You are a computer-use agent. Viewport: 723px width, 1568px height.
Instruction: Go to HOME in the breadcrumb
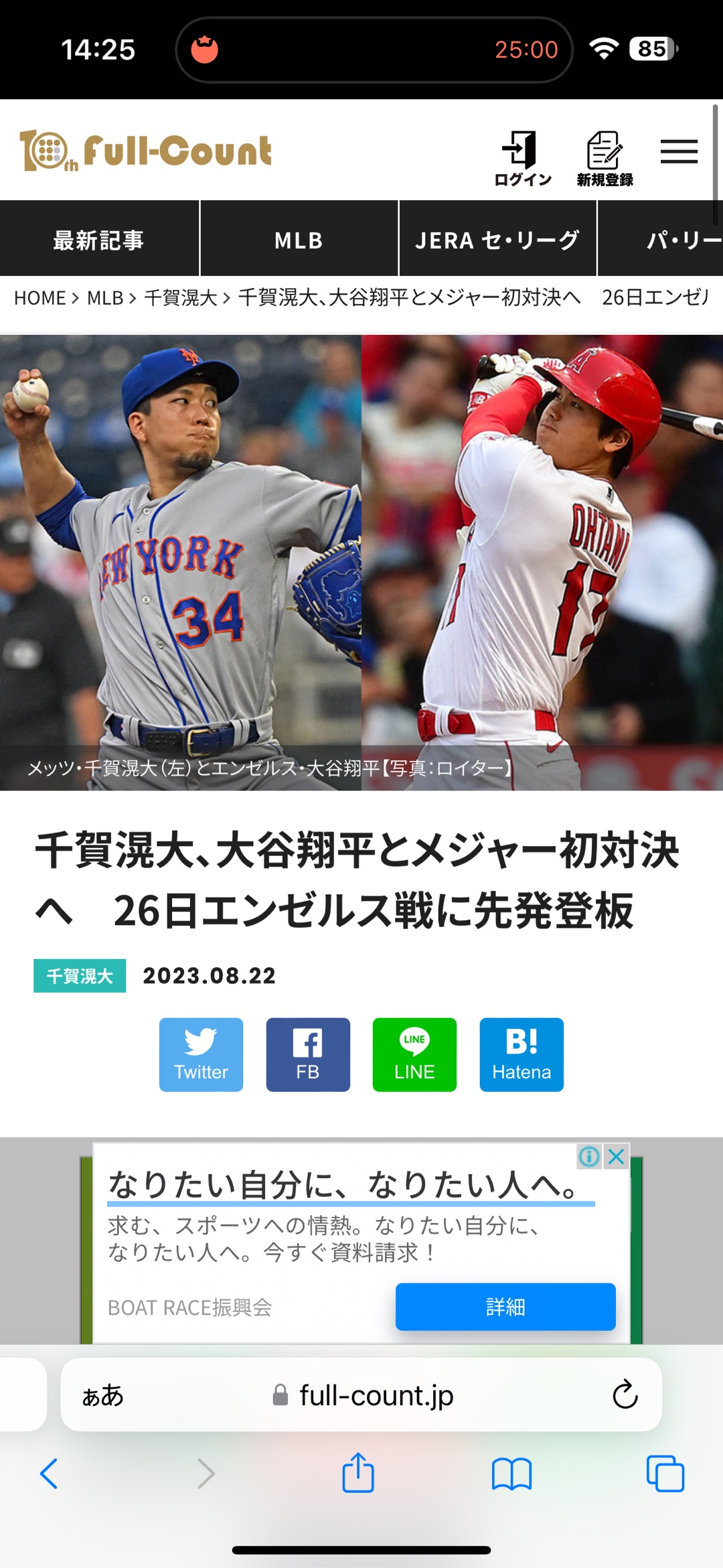40,297
